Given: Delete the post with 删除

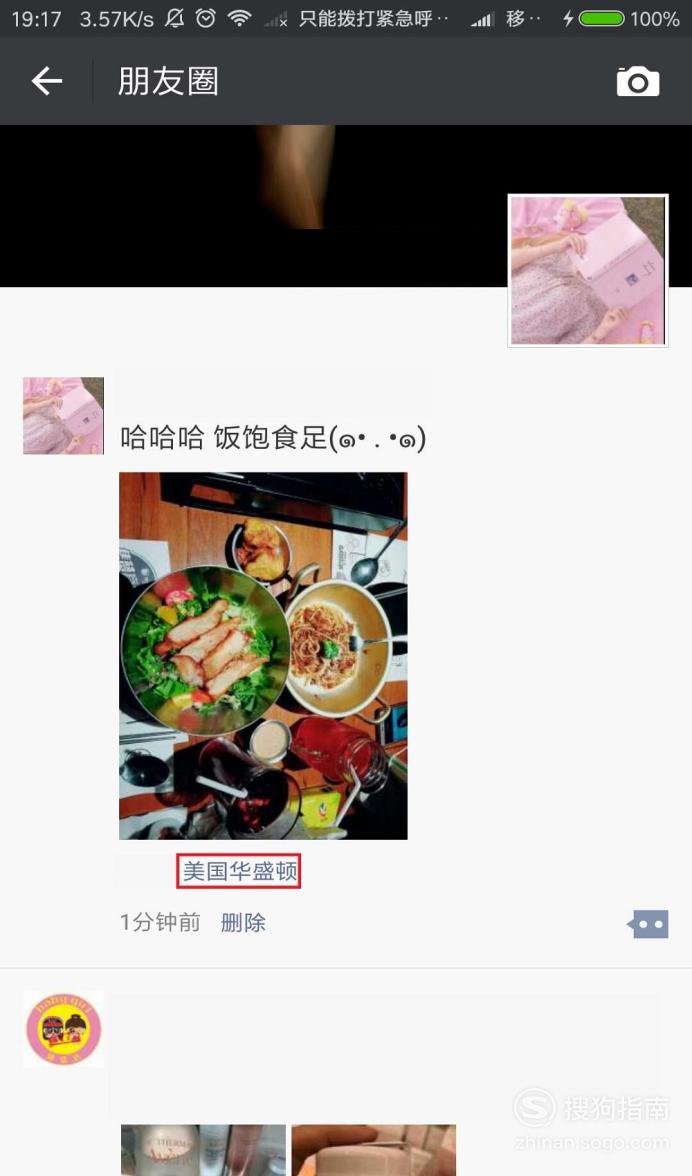Looking at the screenshot, I should (x=243, y=922).
